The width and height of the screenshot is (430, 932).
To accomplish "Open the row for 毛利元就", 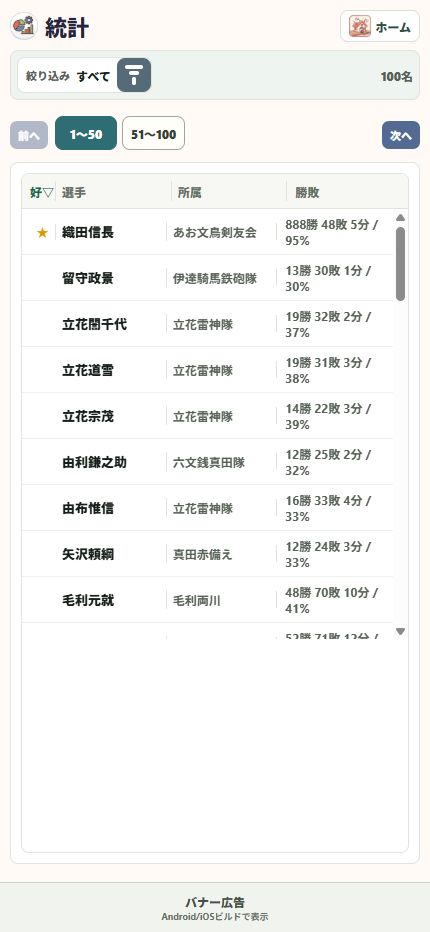I will [207, 600].
